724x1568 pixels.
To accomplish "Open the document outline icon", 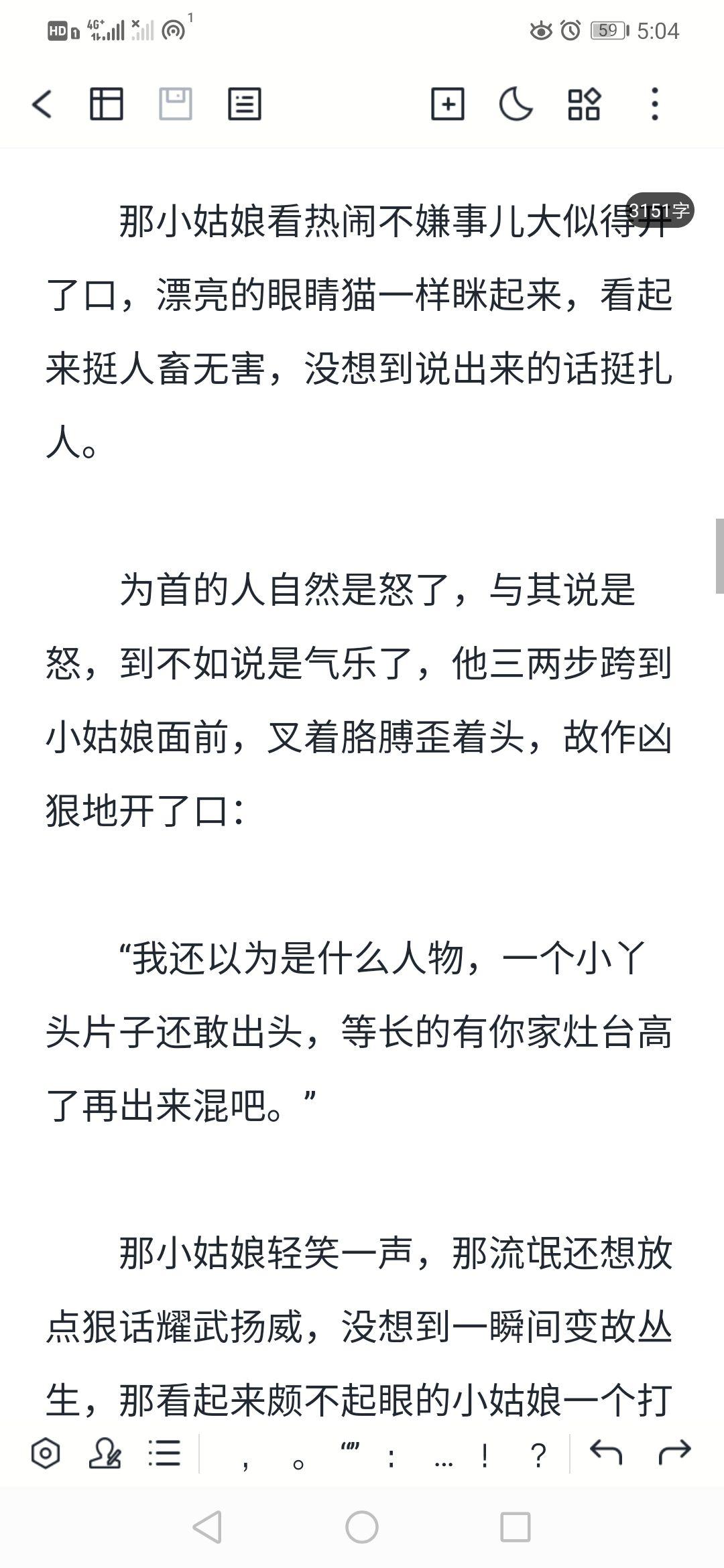I will pos(244,105).
